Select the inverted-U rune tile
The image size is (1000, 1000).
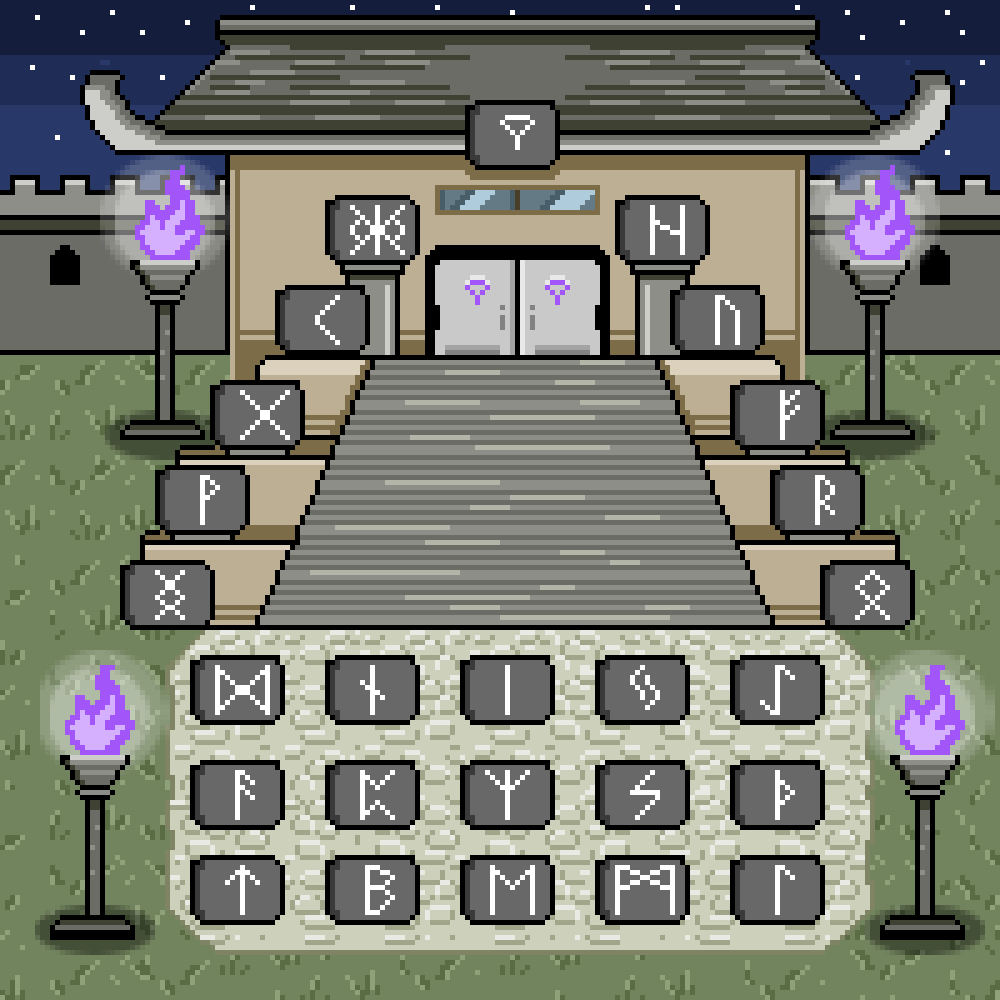tap(718, 319)
